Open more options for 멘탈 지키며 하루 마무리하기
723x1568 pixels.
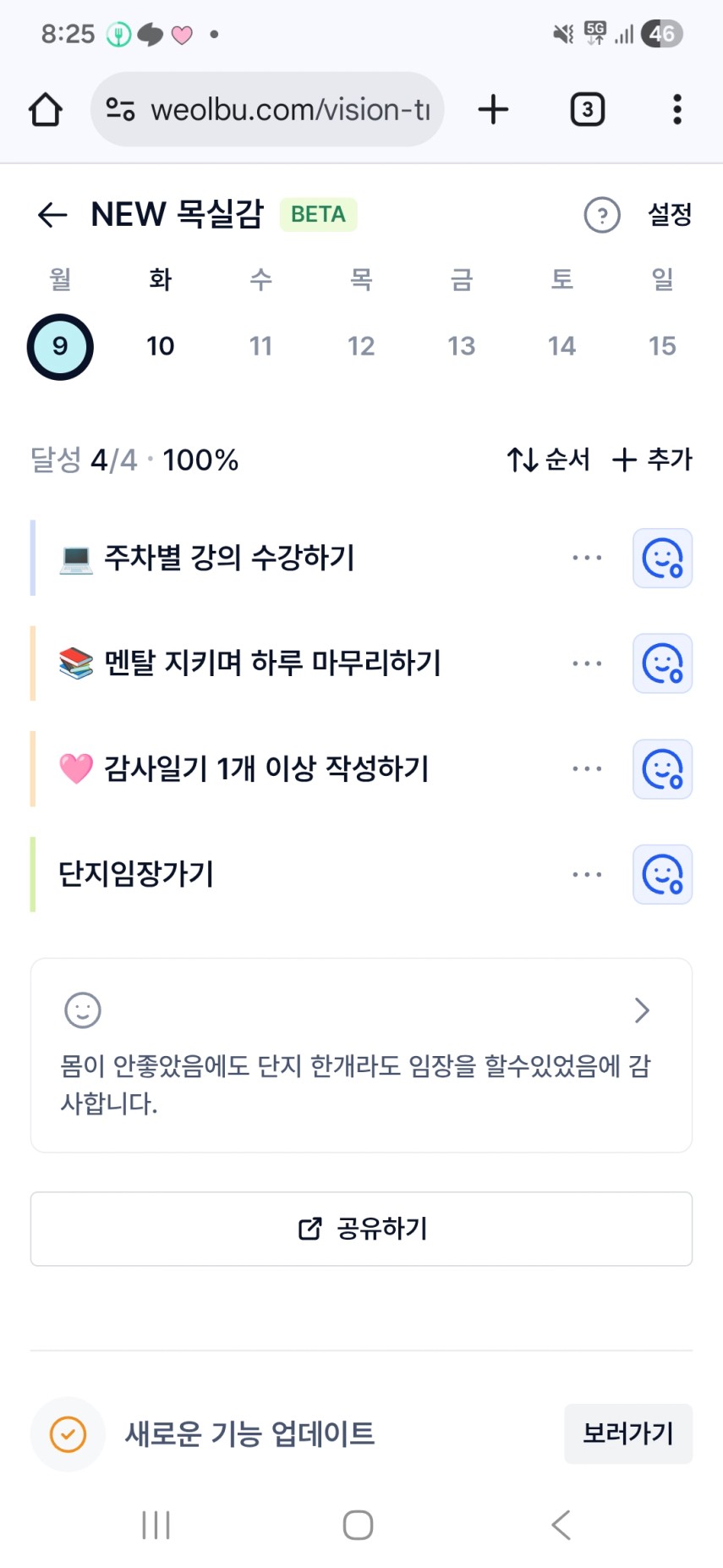(x=587, y=663)
